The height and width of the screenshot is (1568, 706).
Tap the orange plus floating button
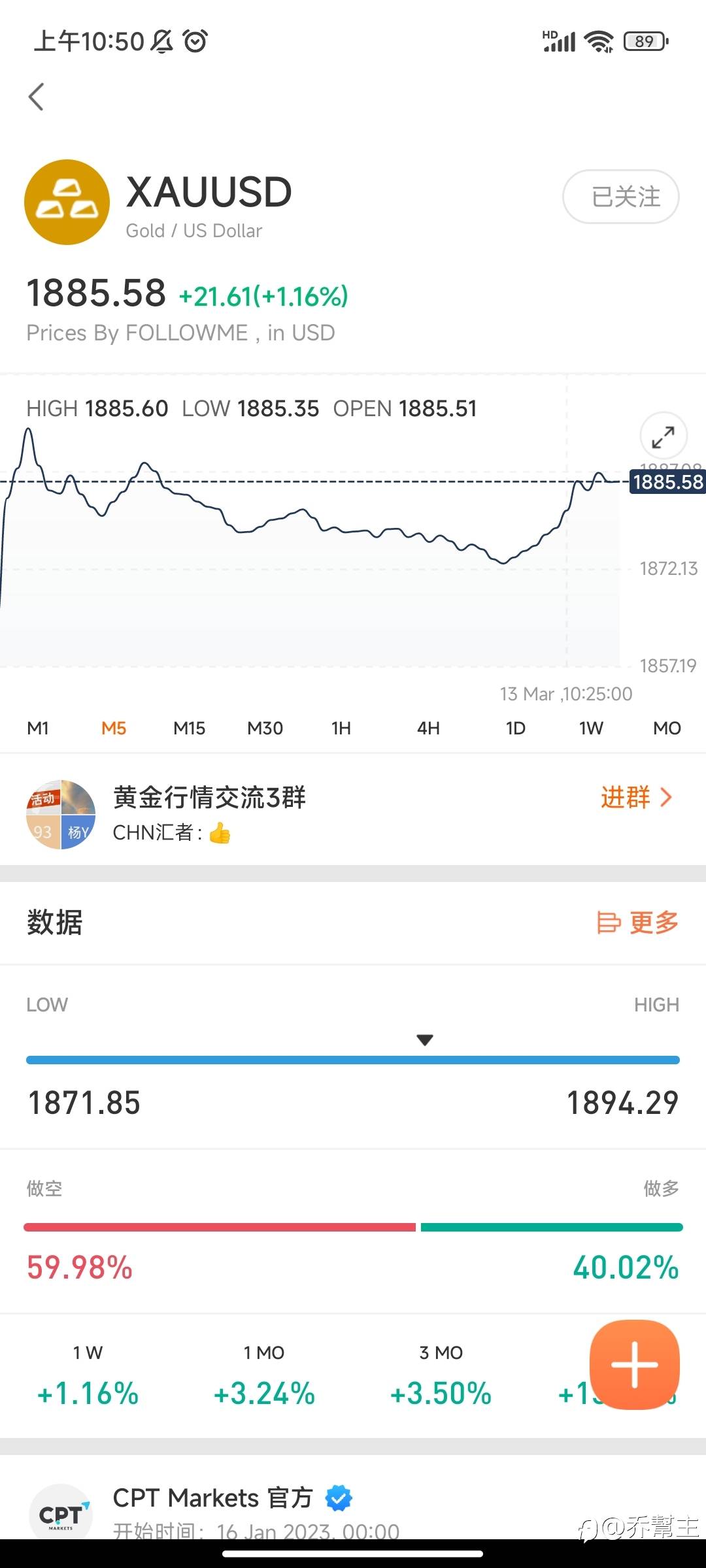[x=635, y=1365]
